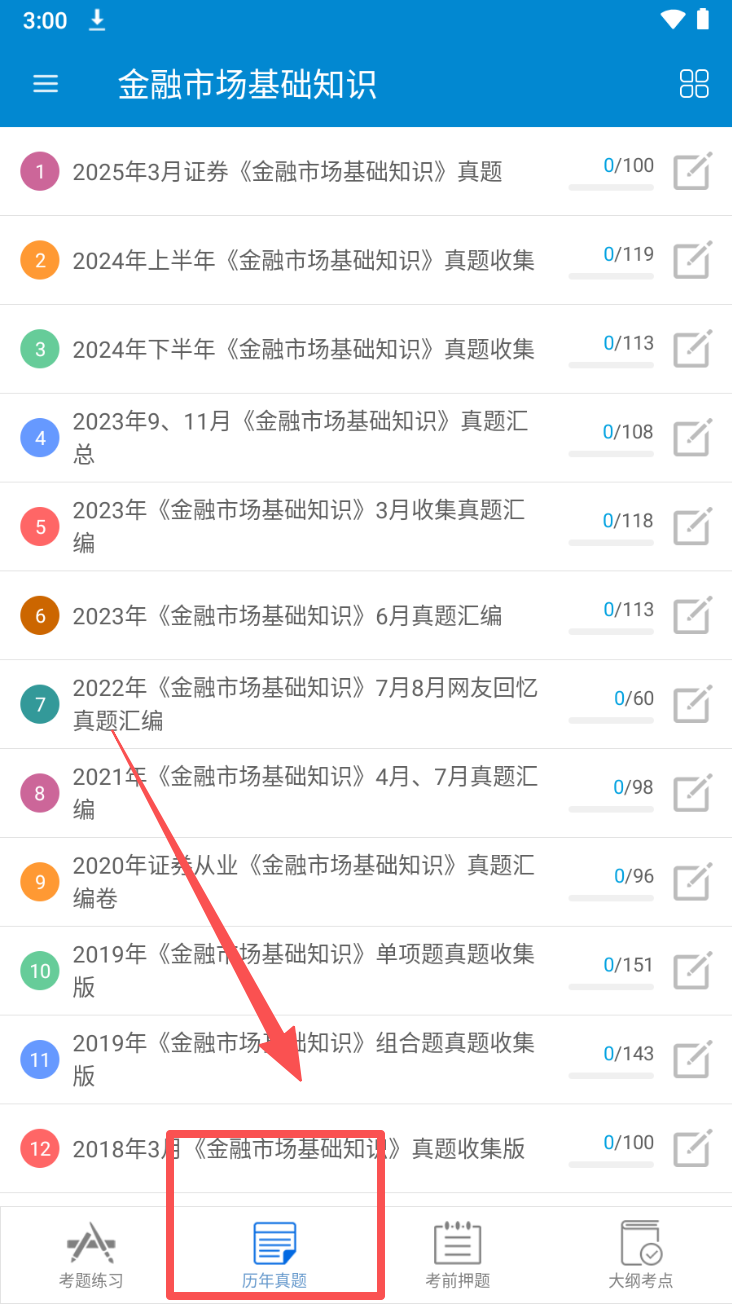Open the hamburger drawer menu
732x1304 pixels.
(46, 84)
